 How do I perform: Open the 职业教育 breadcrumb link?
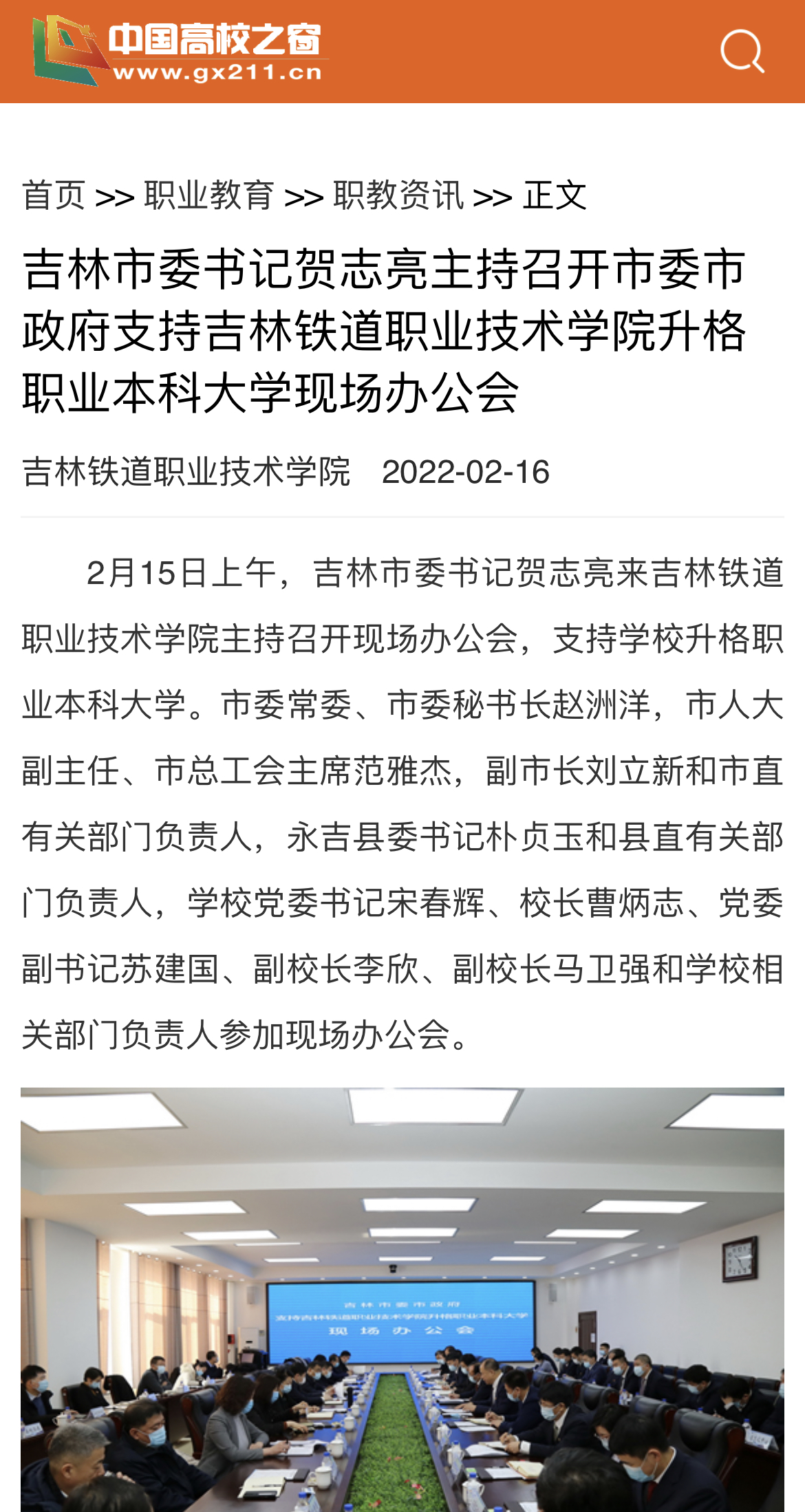pyautogui.click(x=209, y=195)
